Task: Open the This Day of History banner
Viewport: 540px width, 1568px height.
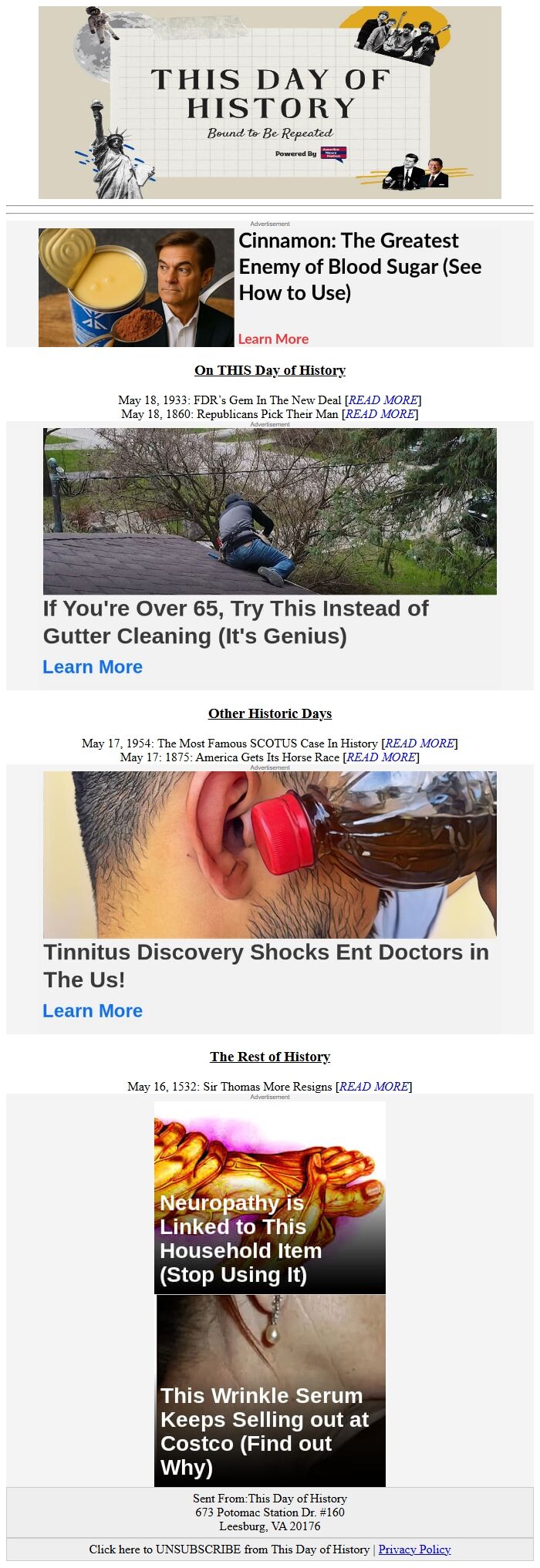Action: 270,103
